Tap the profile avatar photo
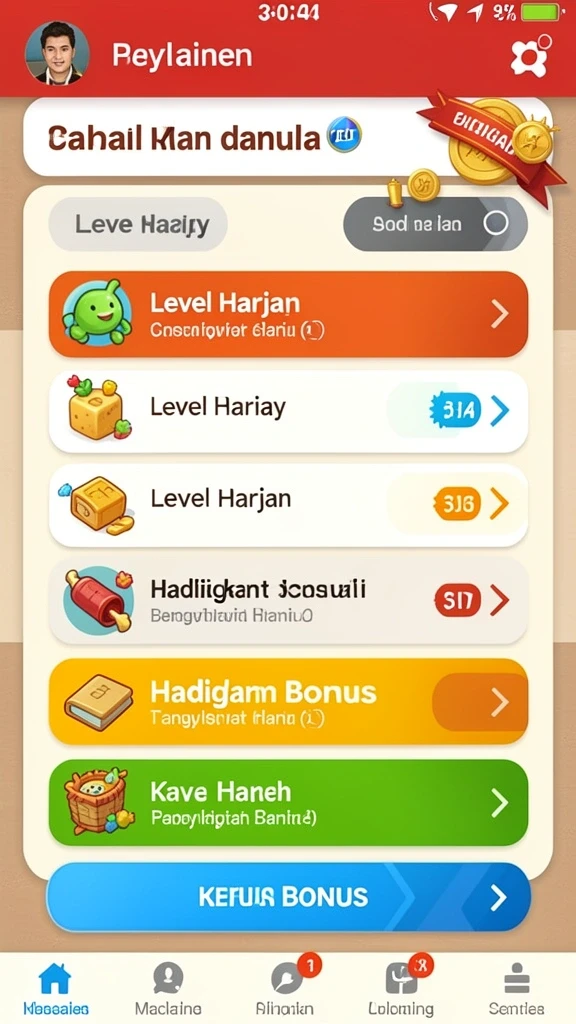 pos(57,53)
